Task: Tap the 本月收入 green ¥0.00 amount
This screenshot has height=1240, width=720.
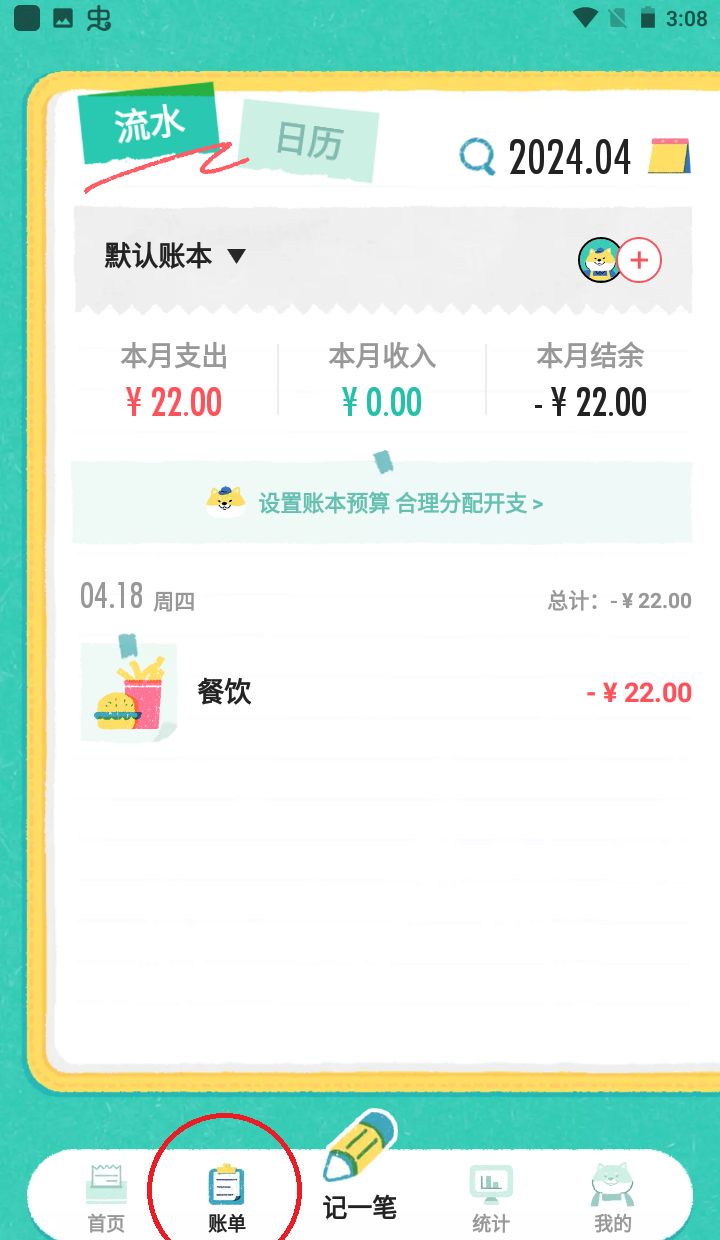Action: click(x=382, y=401)
